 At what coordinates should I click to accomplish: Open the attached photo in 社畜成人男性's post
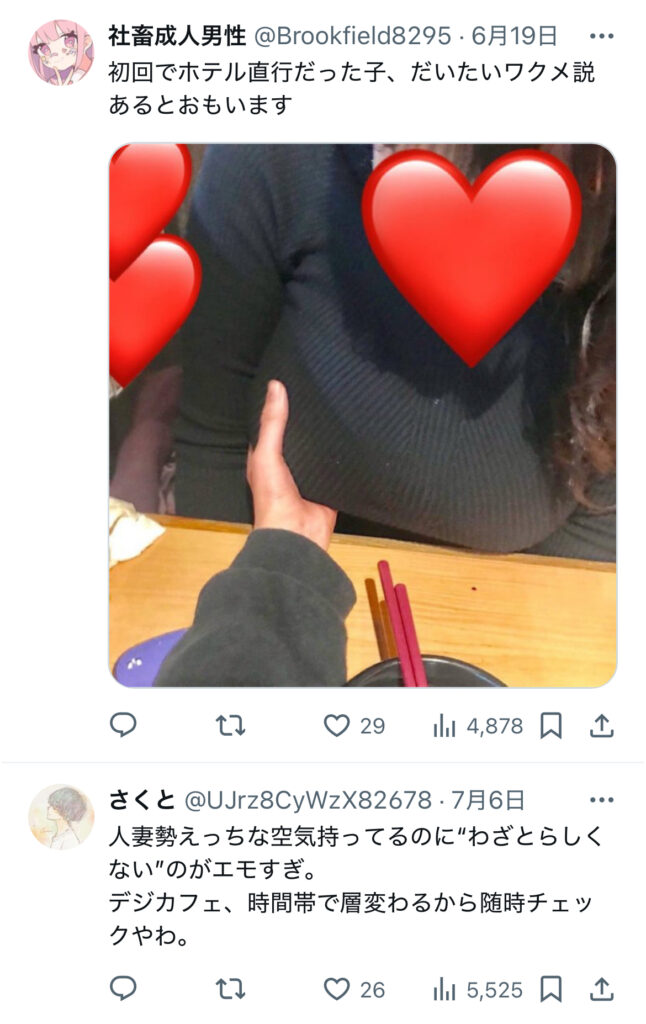362,415
